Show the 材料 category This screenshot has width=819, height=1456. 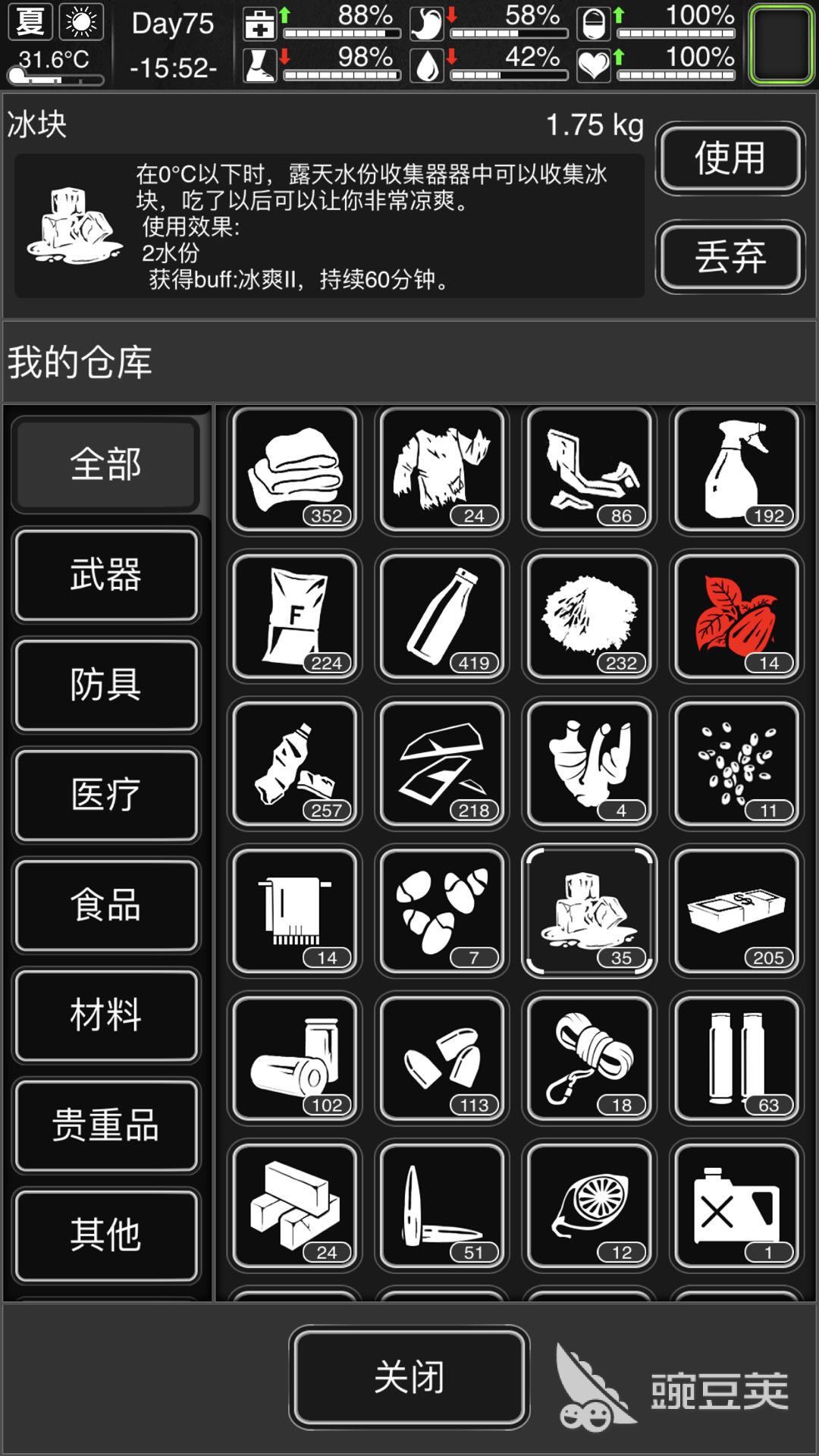106,1015
